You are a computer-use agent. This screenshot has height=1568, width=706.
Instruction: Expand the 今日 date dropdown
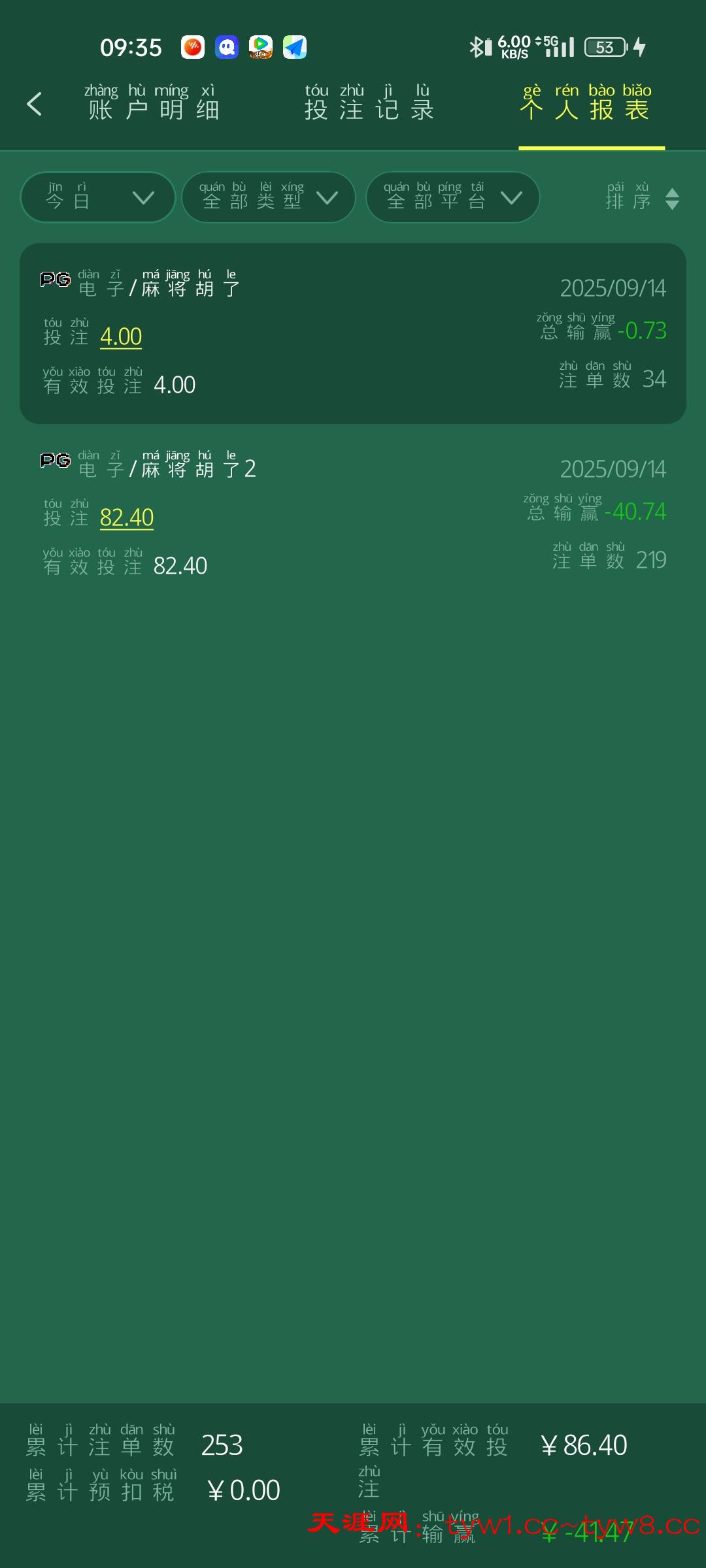coord(98,197)
